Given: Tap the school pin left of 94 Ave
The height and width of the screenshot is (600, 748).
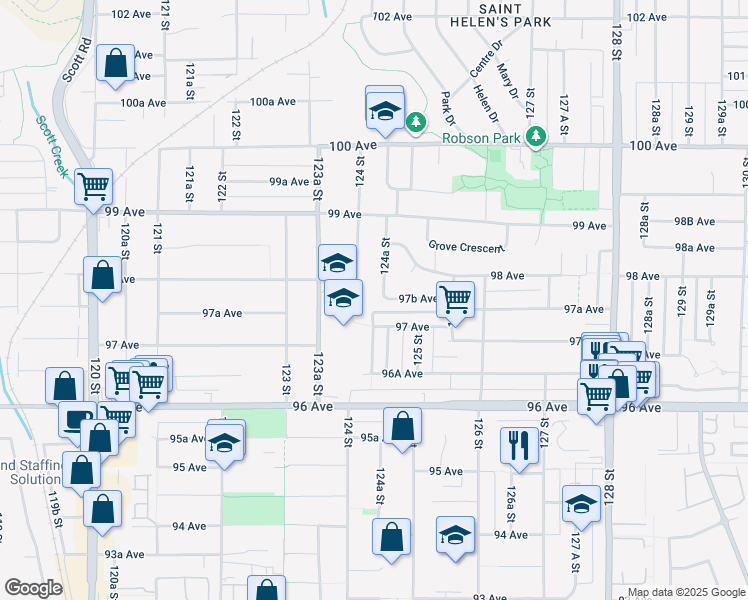Looking at the screenshot, I should (456, 538).
